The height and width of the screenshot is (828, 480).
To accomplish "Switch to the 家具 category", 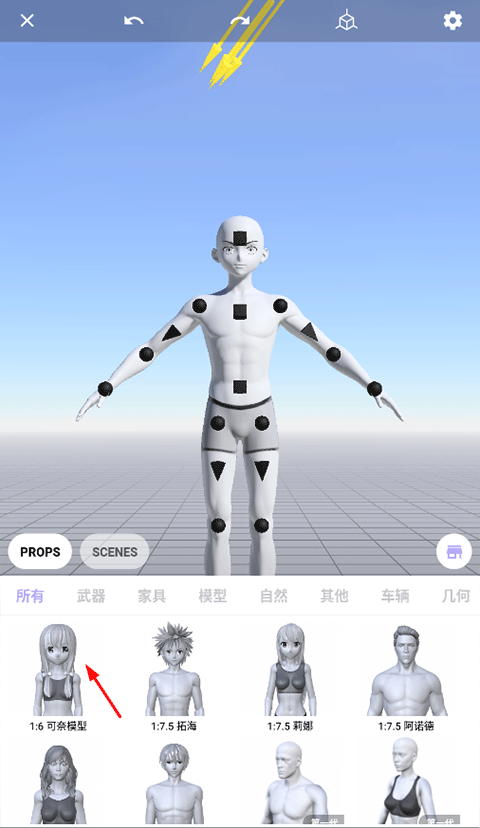I will (152, 596).
